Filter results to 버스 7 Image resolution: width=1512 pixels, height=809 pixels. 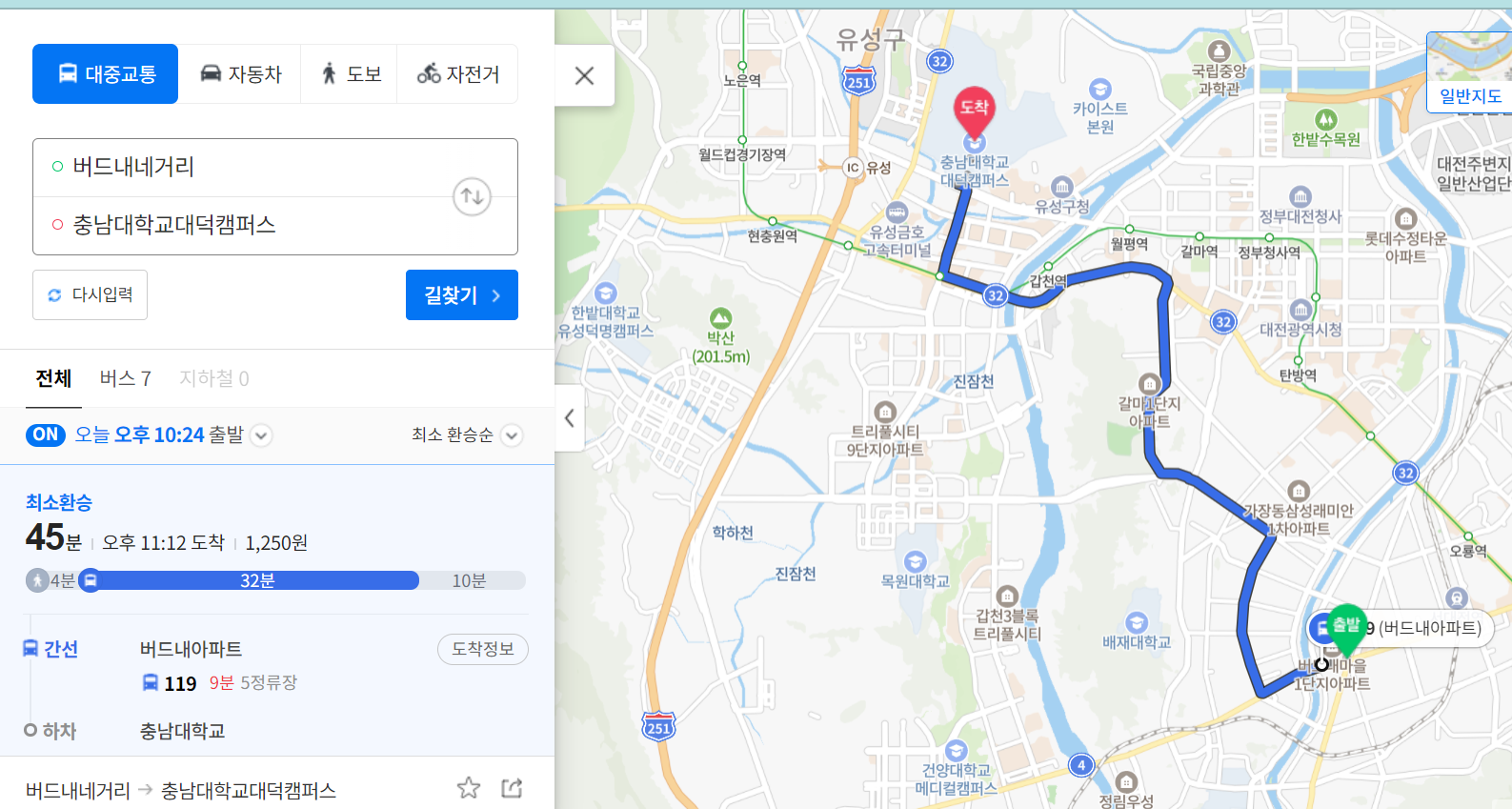tap(126, 378)
